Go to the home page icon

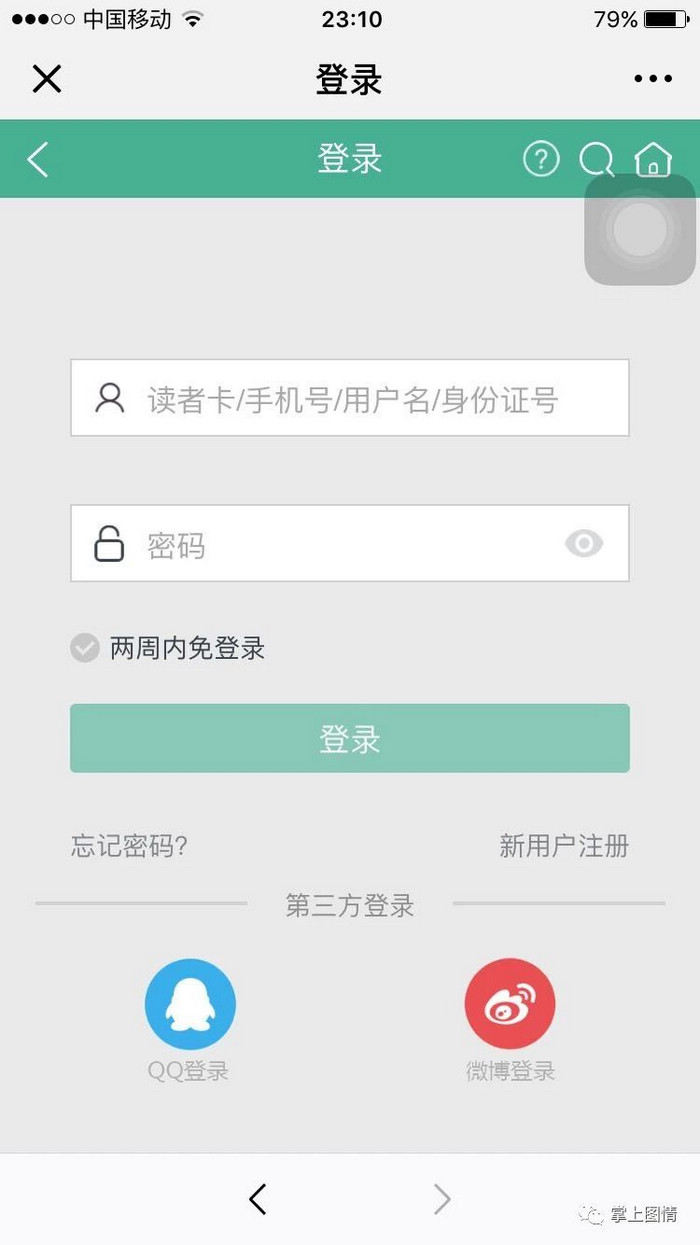coord(653,159)
